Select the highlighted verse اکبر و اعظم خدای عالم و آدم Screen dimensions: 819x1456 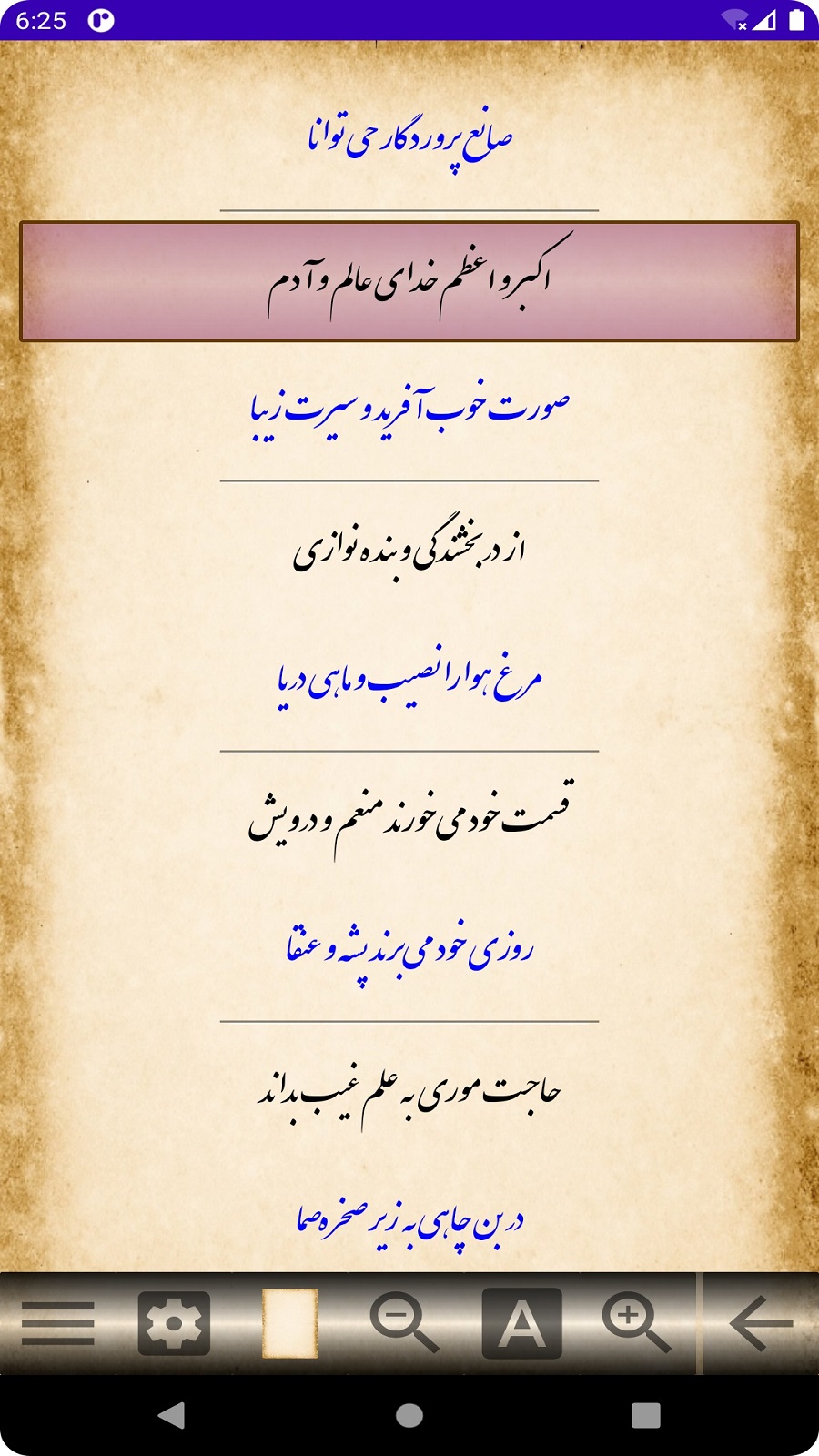click(409, 281)
